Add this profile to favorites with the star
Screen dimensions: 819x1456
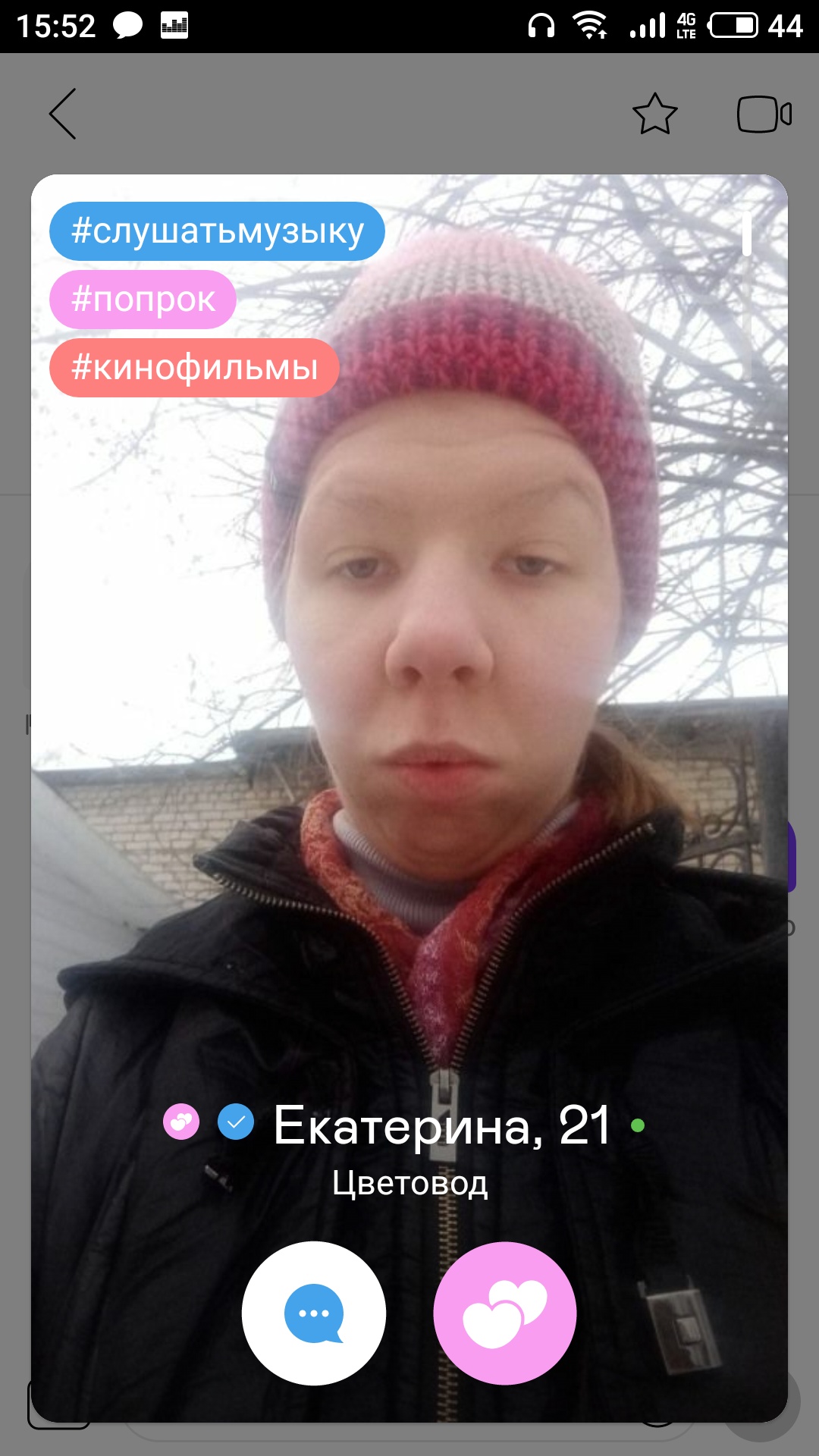click(x=654, y=115)
